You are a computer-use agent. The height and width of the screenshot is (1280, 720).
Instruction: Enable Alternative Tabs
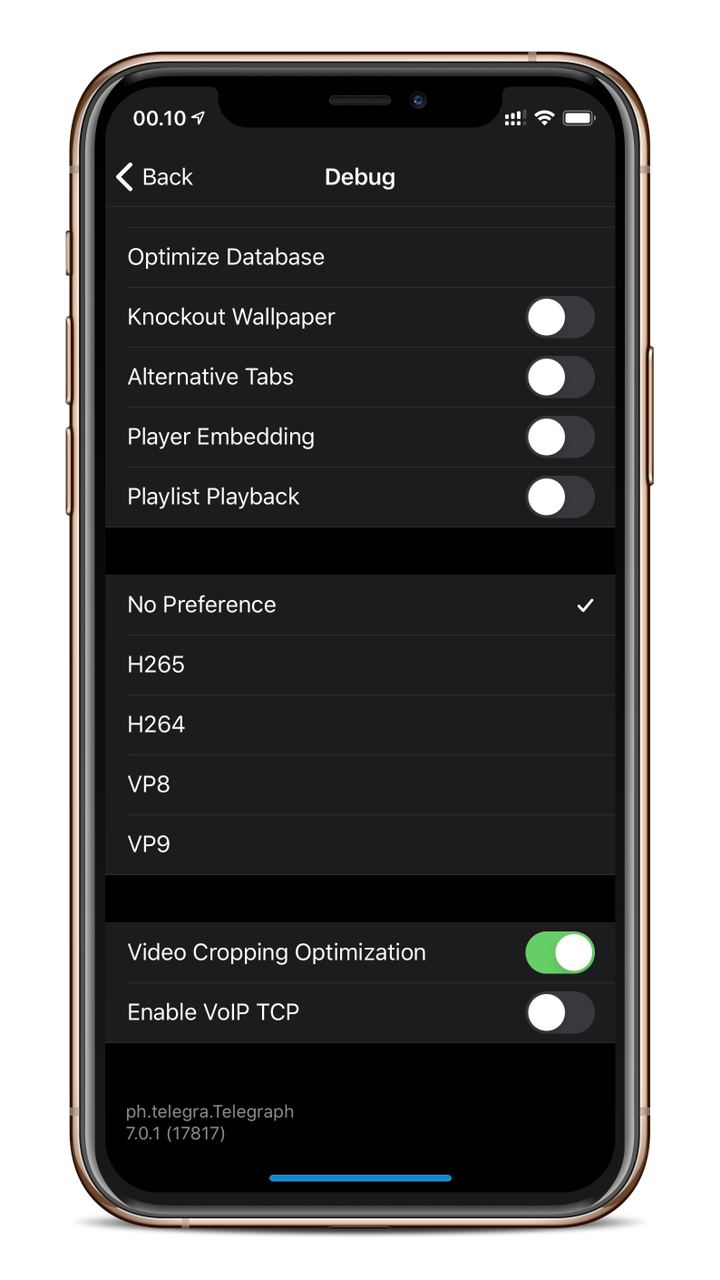coord(559,377)
